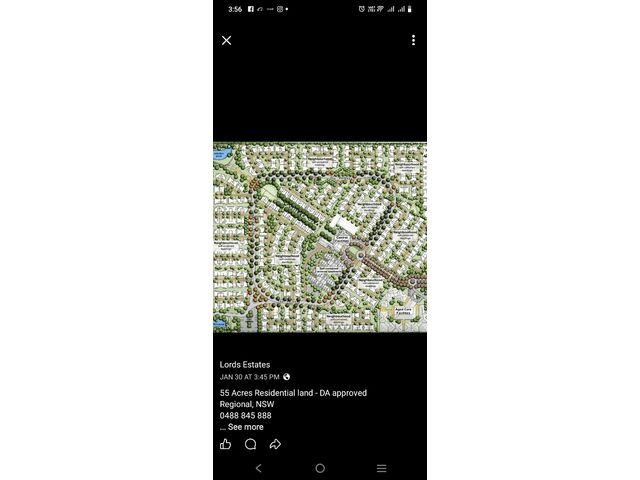Open Lords Estates profile
The height and width of the screenshot is (480, 640).
pos(245,365)
